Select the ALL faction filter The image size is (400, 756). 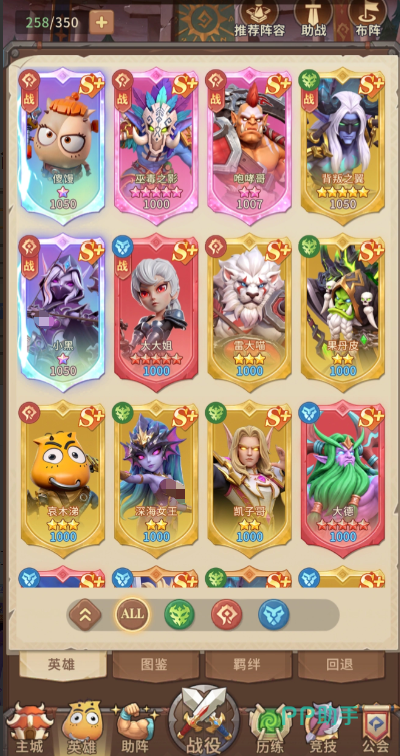[x=132, y=615]
